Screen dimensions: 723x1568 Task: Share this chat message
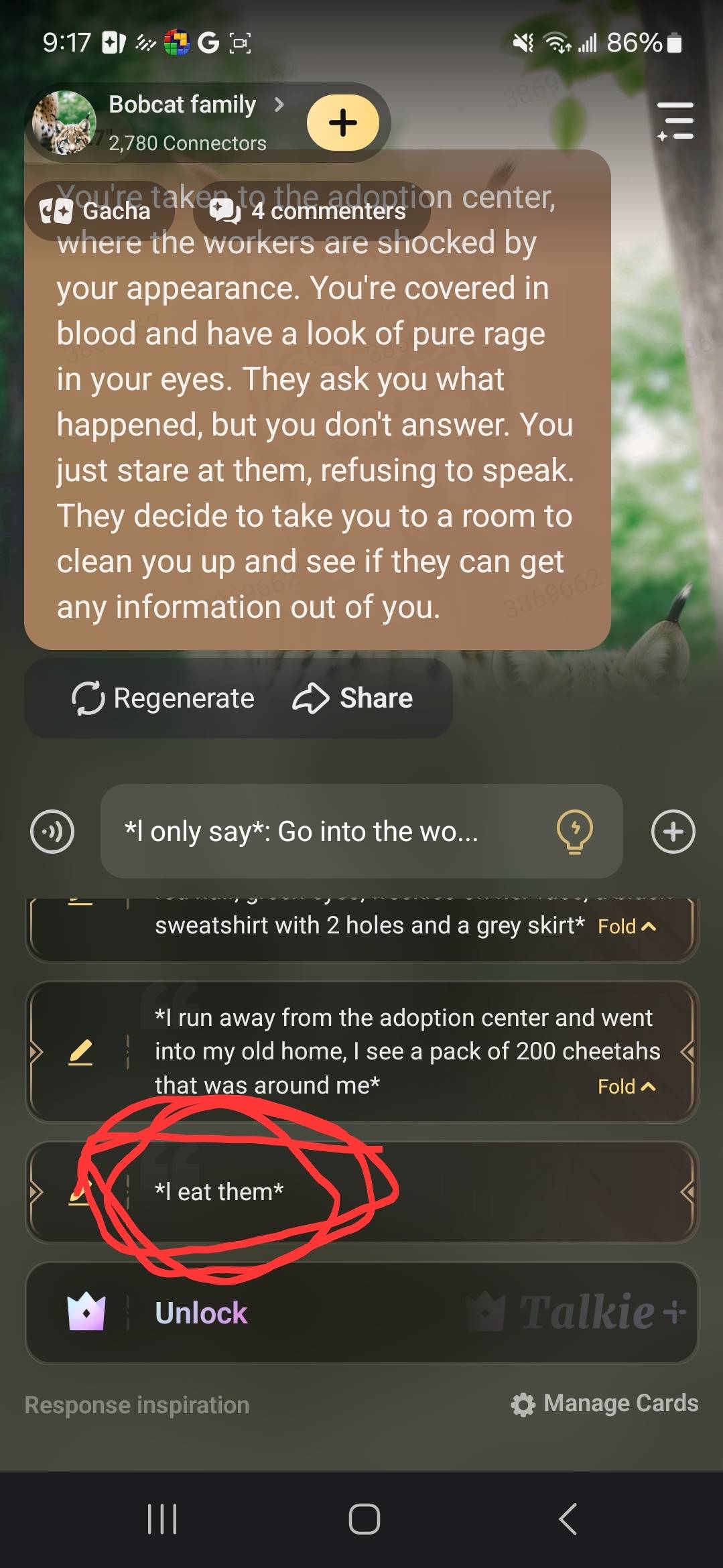[353, 698]
